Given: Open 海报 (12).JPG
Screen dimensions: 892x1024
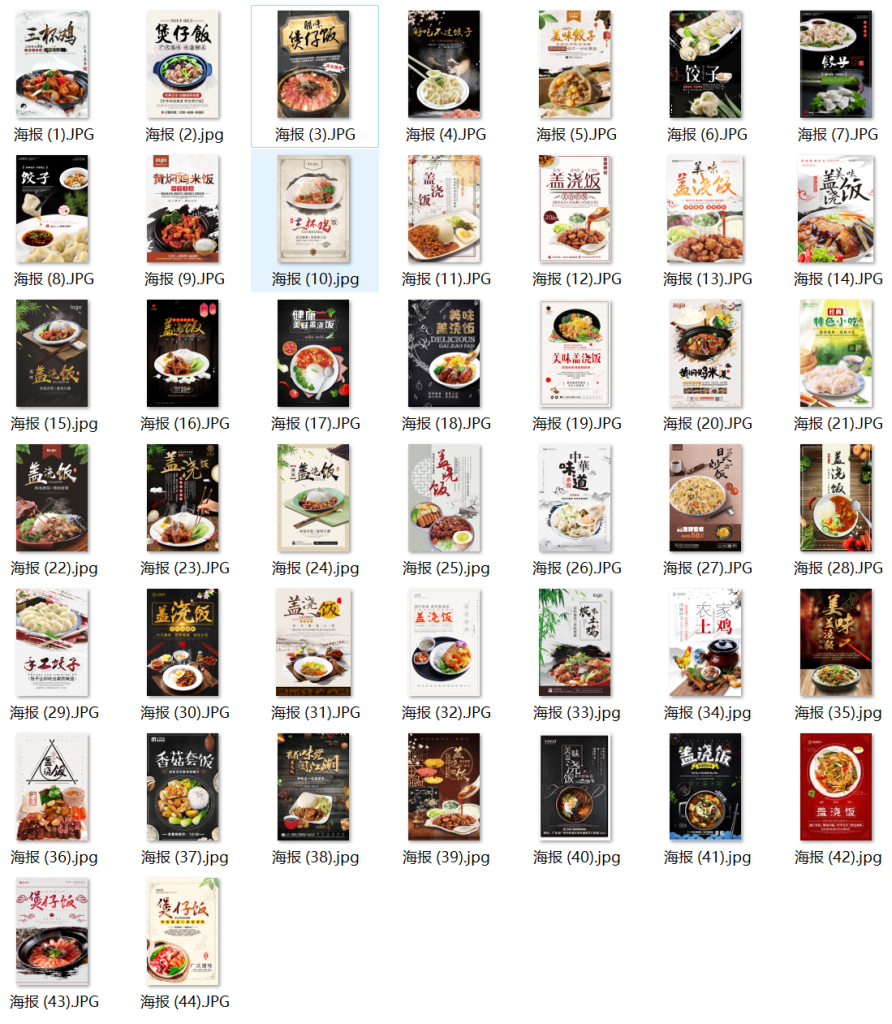Looking at the screenshot, I should coord(575,209).
